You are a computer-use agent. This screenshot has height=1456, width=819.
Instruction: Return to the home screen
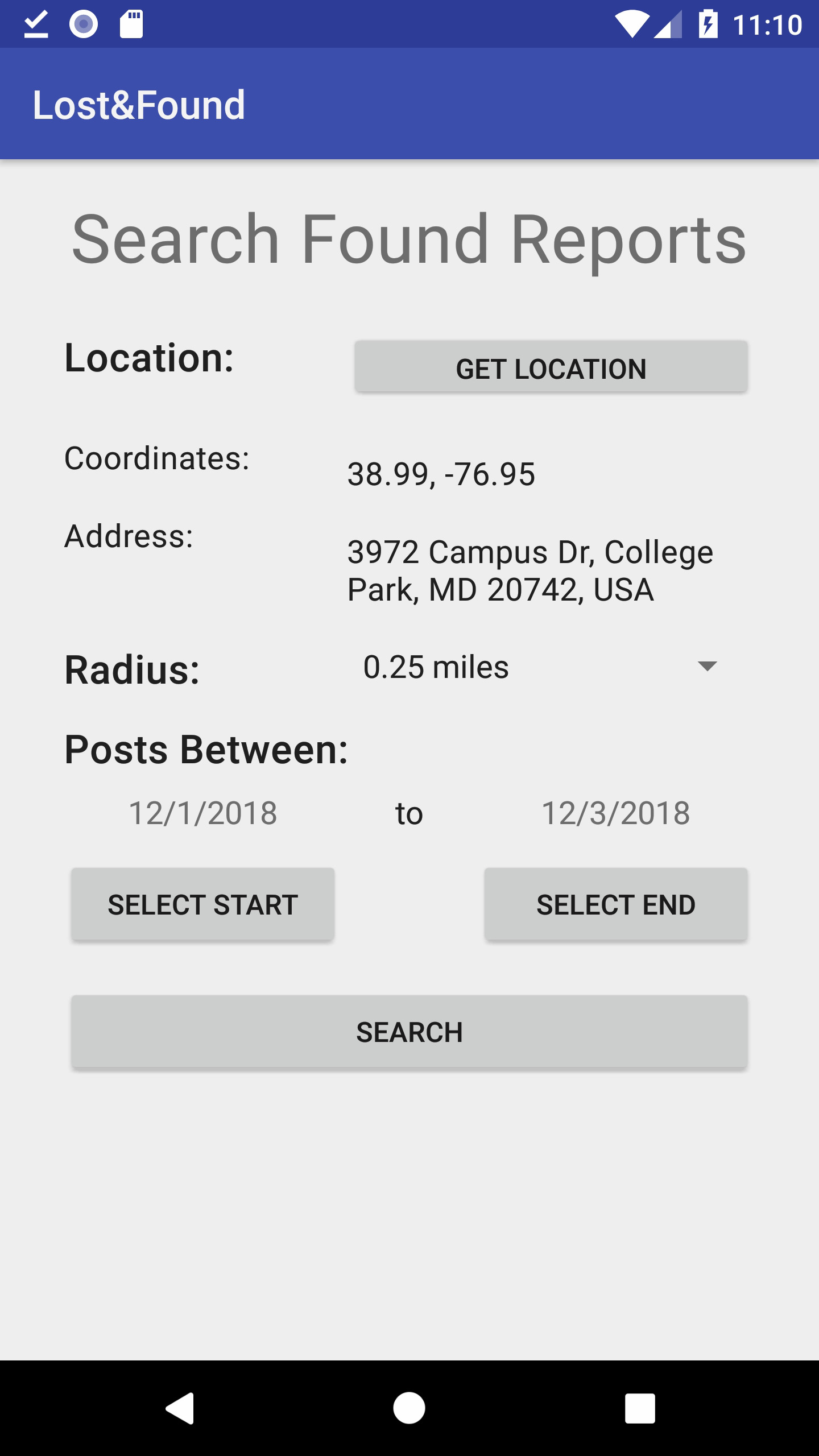click(x=409, y=1408)
